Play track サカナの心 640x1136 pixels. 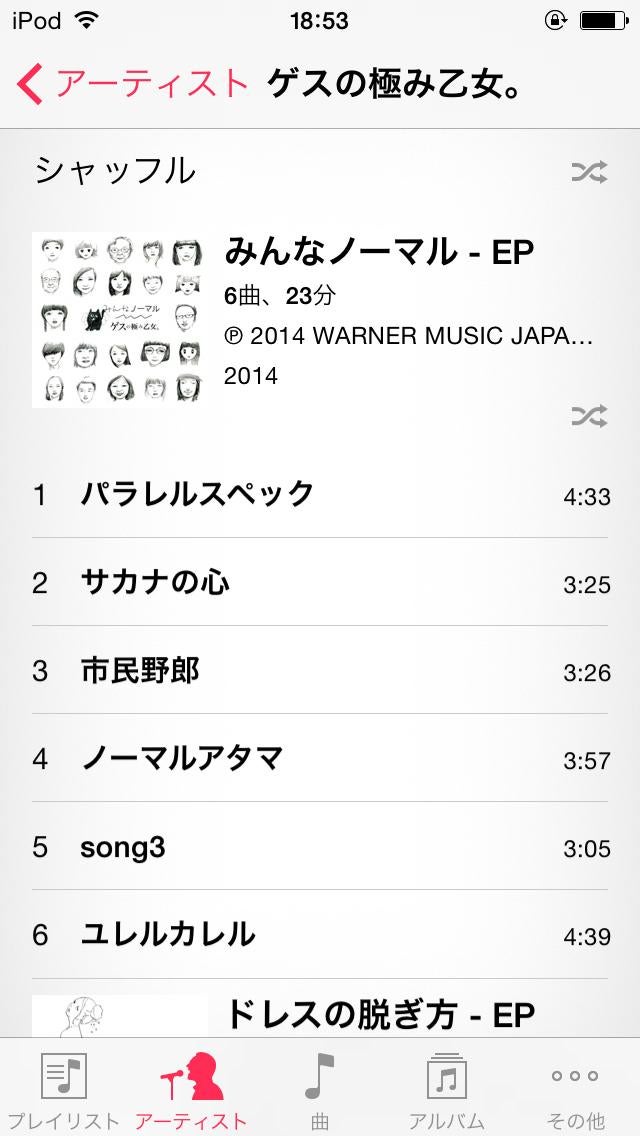tap(155, 582)
